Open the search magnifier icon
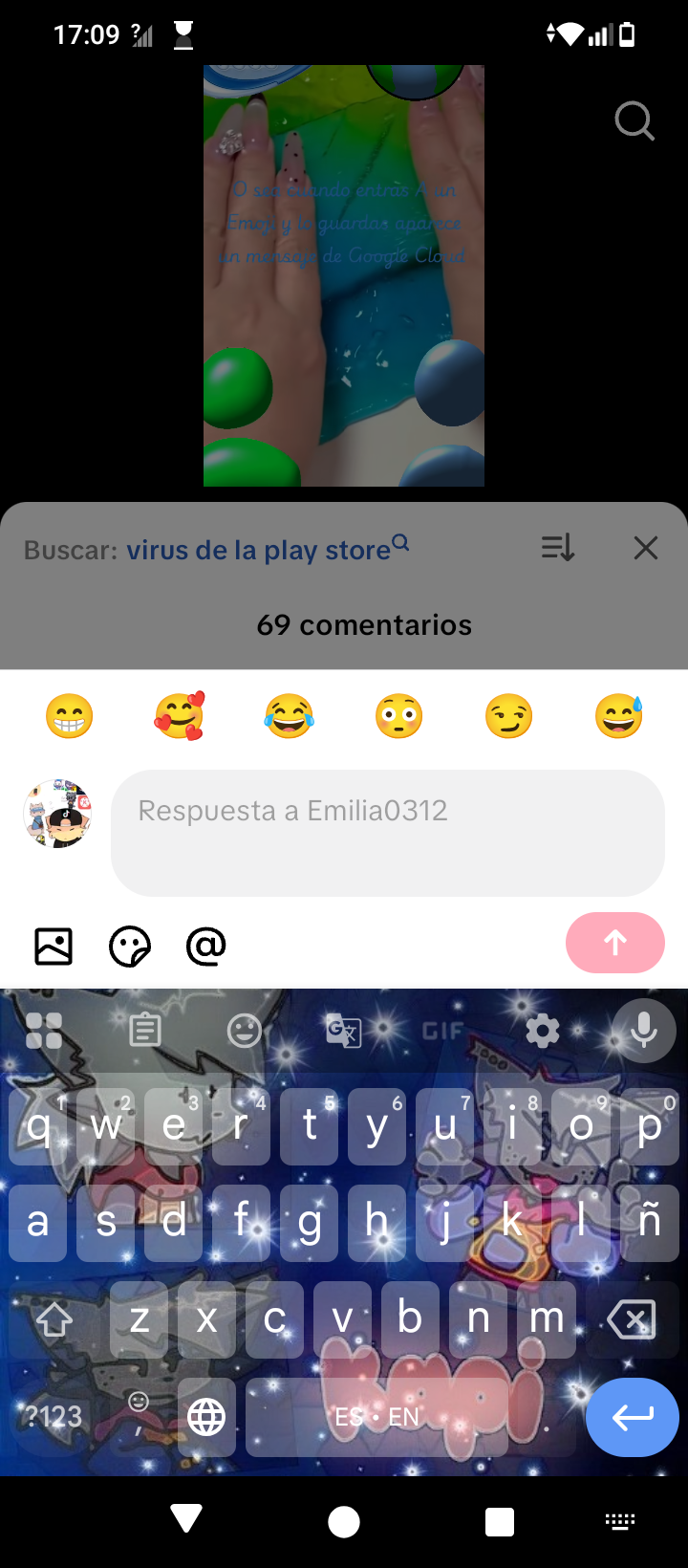 634,121
